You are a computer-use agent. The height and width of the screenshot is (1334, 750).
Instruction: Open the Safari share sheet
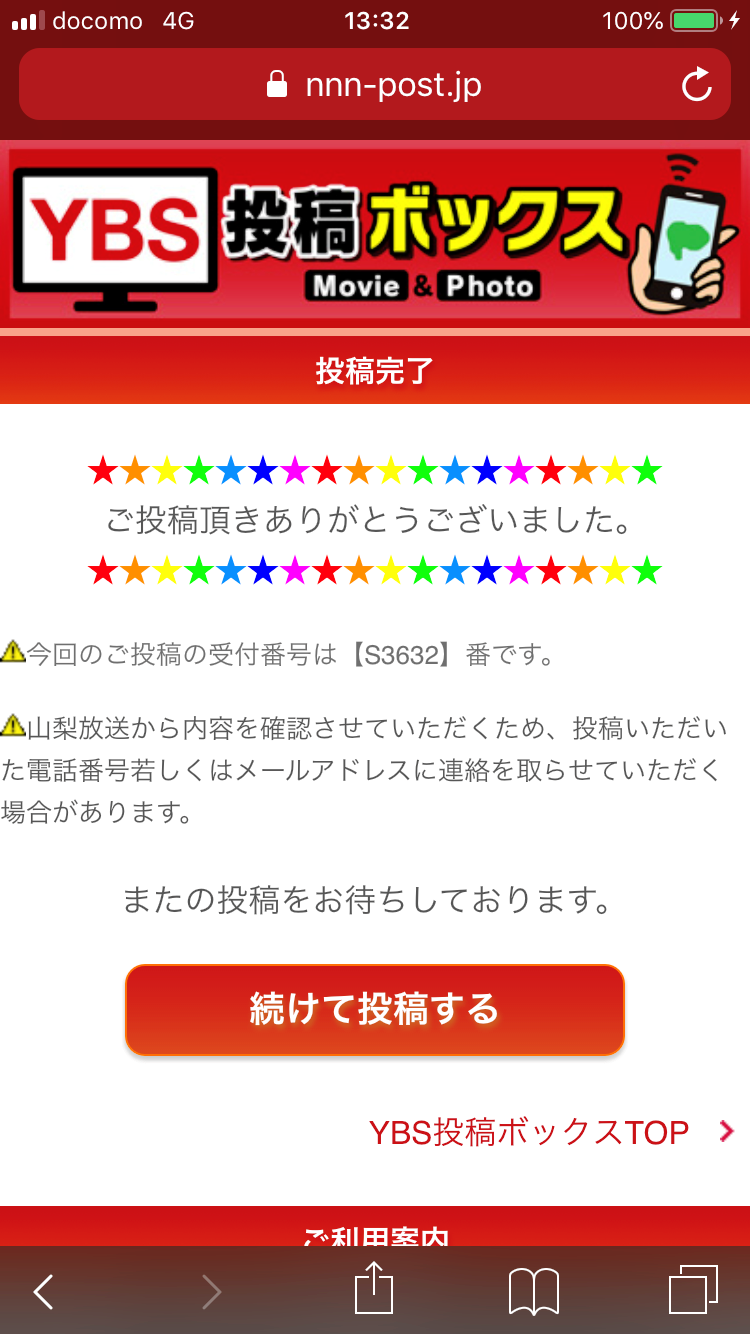pos(374,1290)
